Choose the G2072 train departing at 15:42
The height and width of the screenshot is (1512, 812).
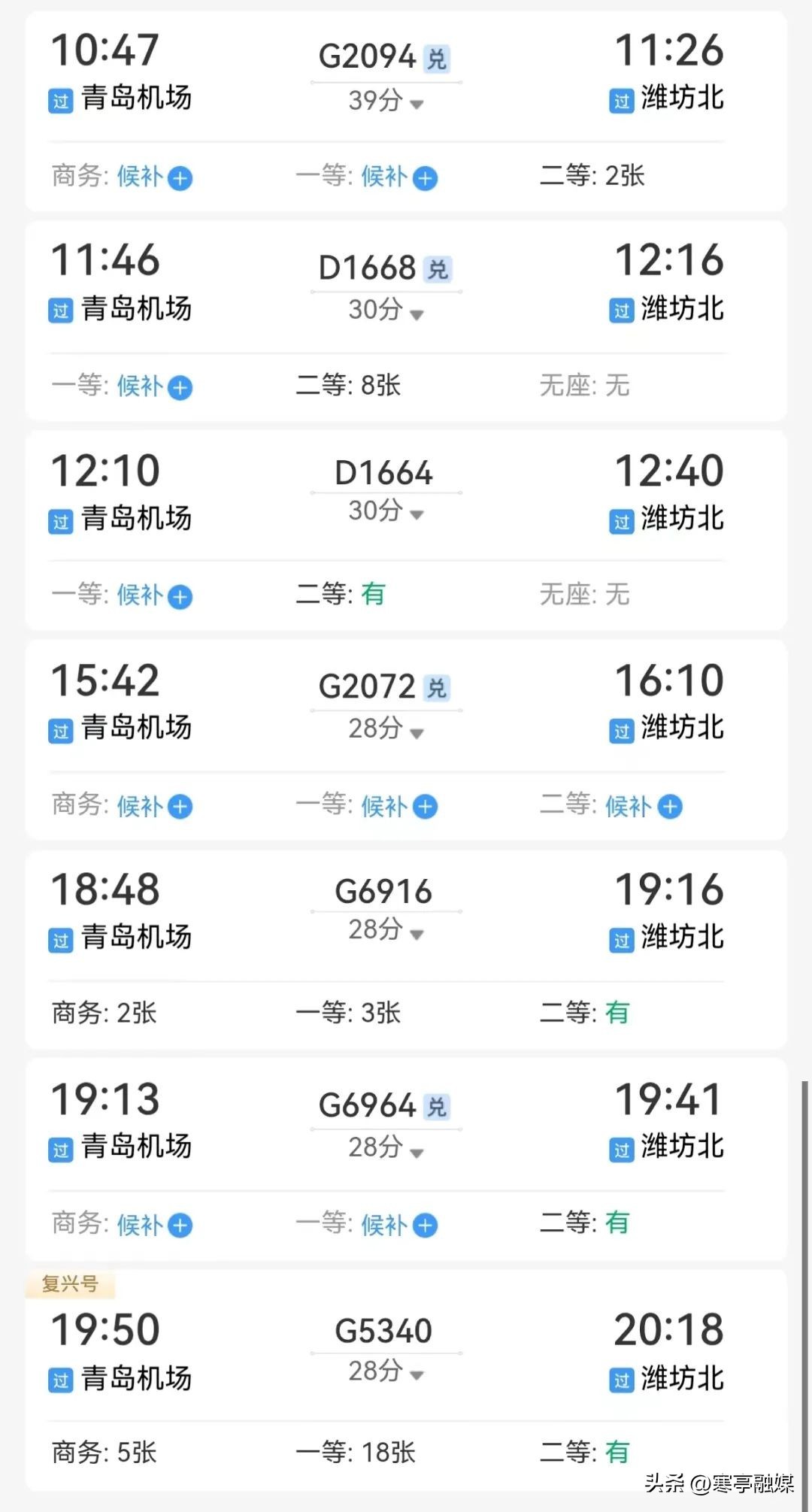click(x=367, y=686)
